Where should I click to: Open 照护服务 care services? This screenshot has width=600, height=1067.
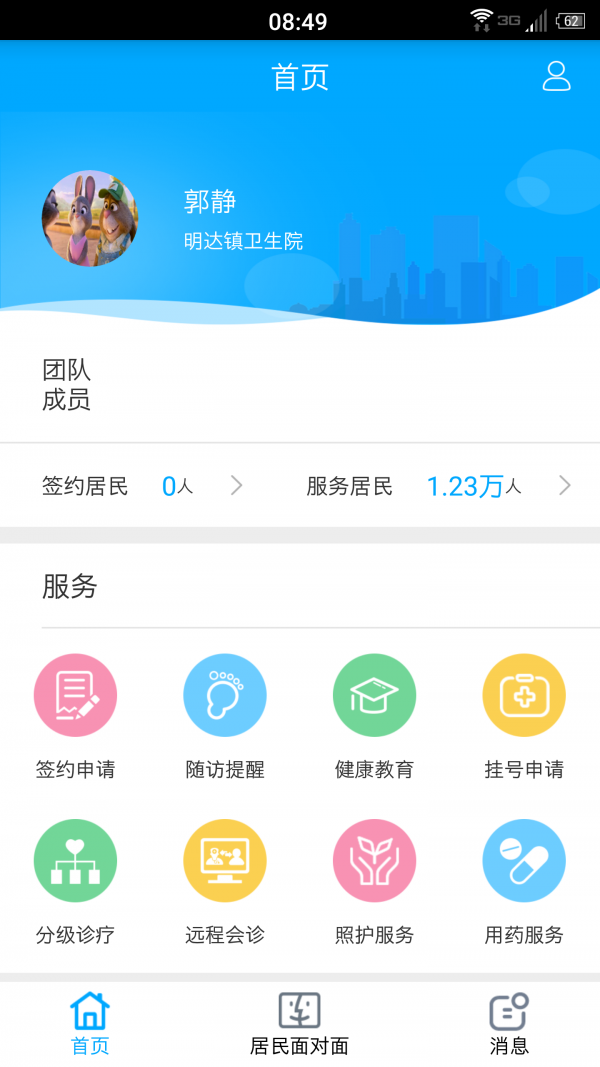[374, 880]
